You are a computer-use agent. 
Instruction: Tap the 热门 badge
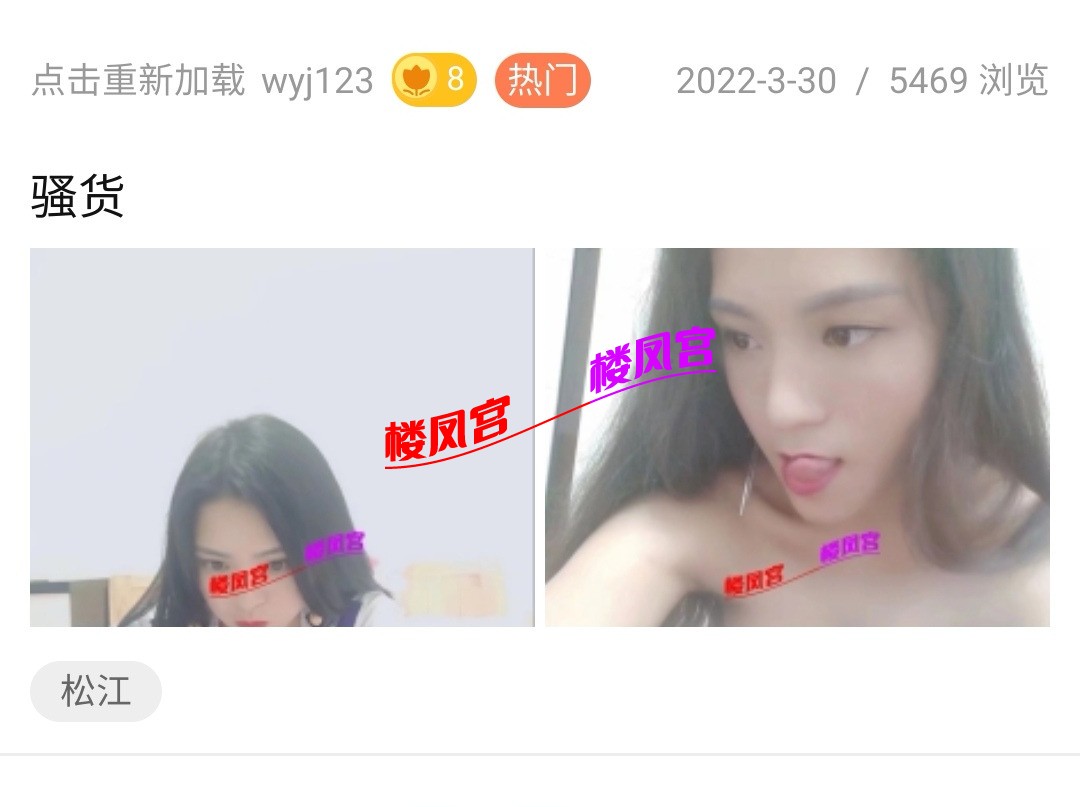(x=542, y=80)
